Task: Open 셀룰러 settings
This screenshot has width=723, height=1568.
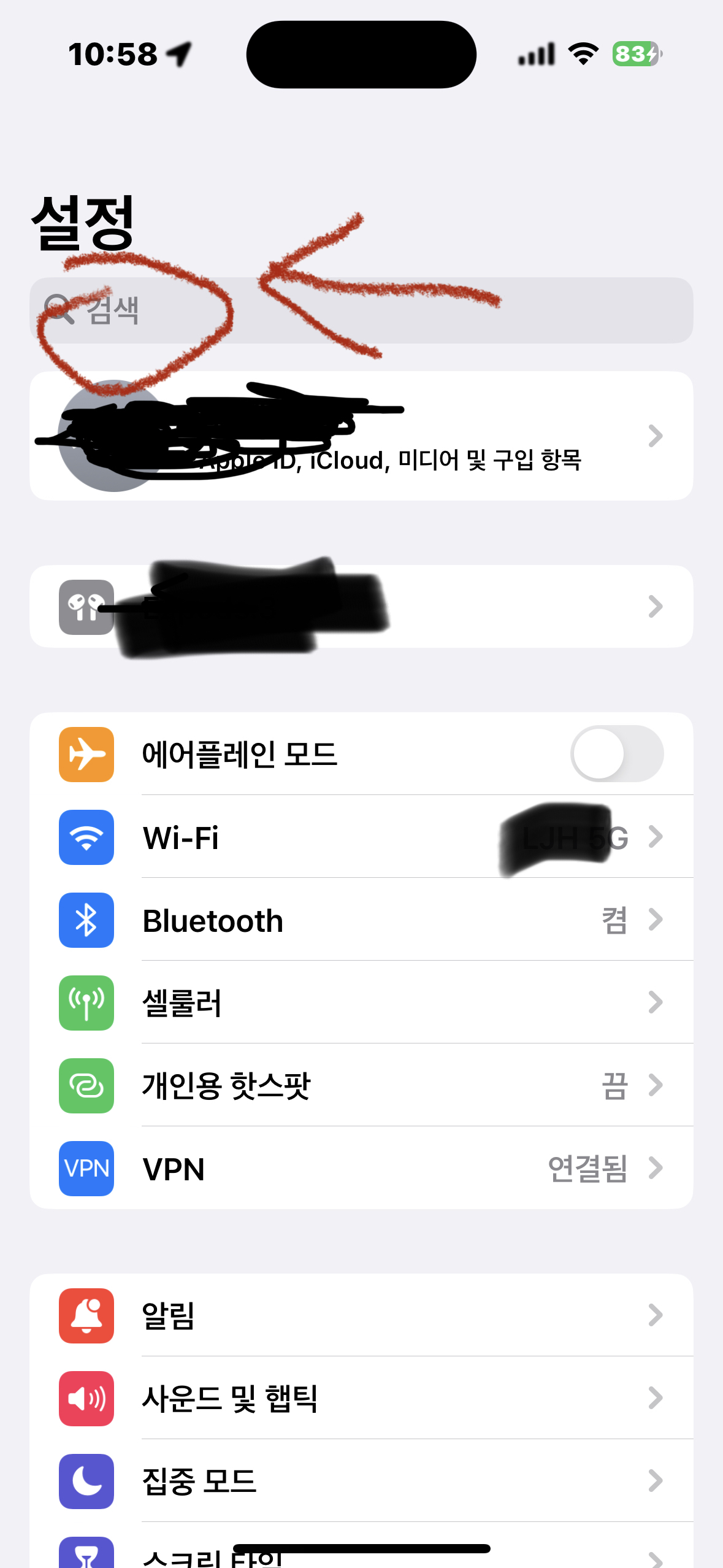Action: tap(361, 1003)
